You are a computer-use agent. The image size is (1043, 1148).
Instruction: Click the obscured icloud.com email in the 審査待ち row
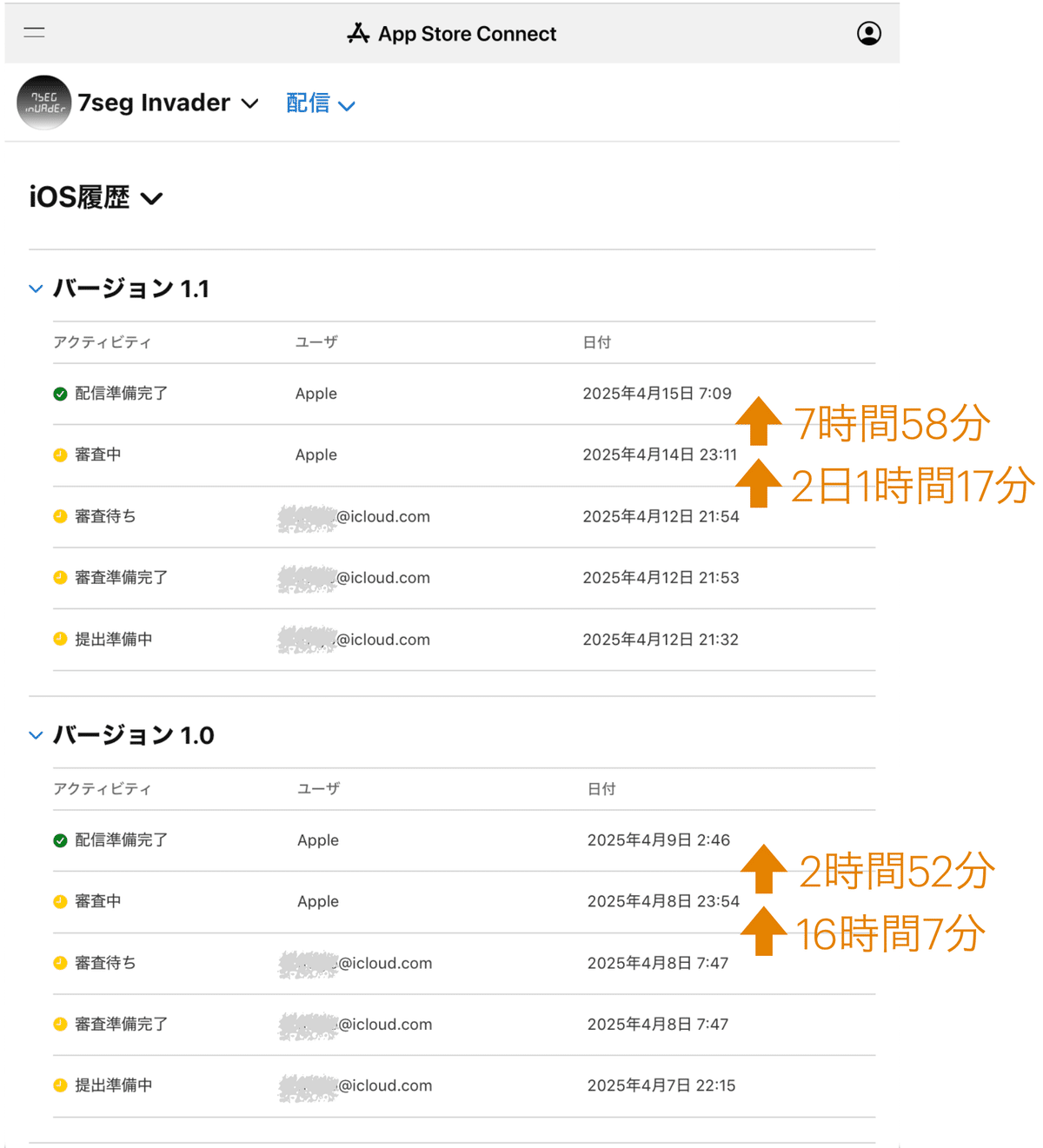(353, 515)
